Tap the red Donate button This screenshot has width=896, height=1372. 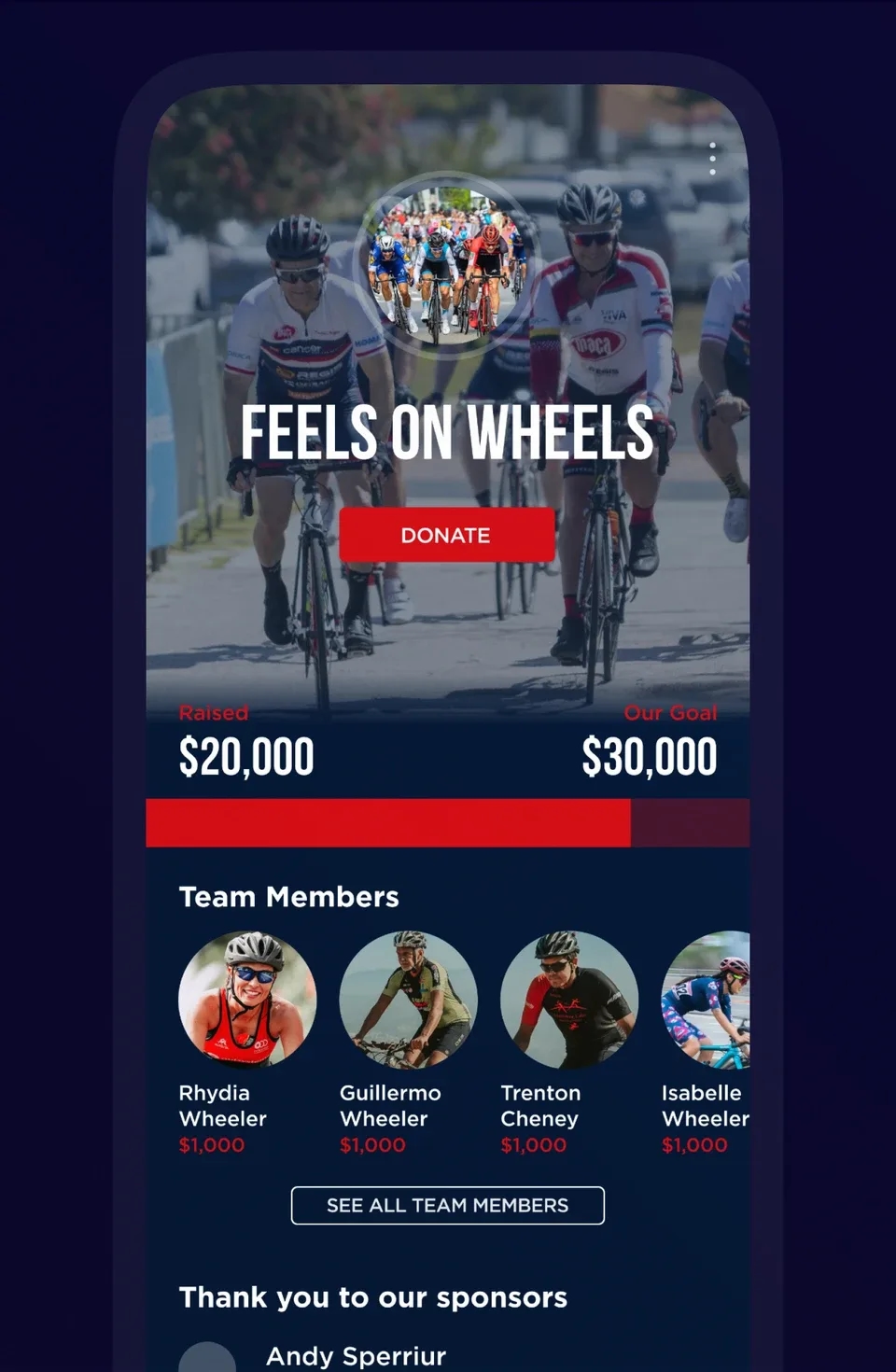pos(446,535)
